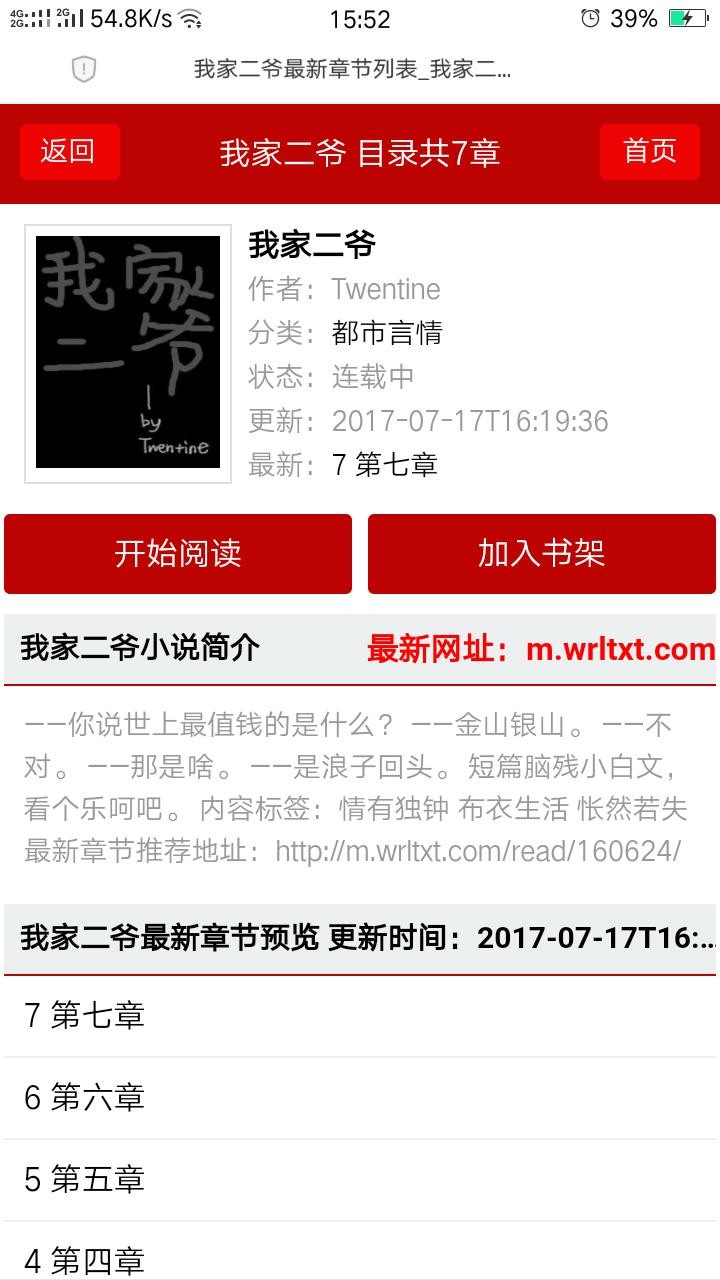Start reading with 开始阅读
Viewport: 720px width, 1280px height.
(x=178, y=554)
